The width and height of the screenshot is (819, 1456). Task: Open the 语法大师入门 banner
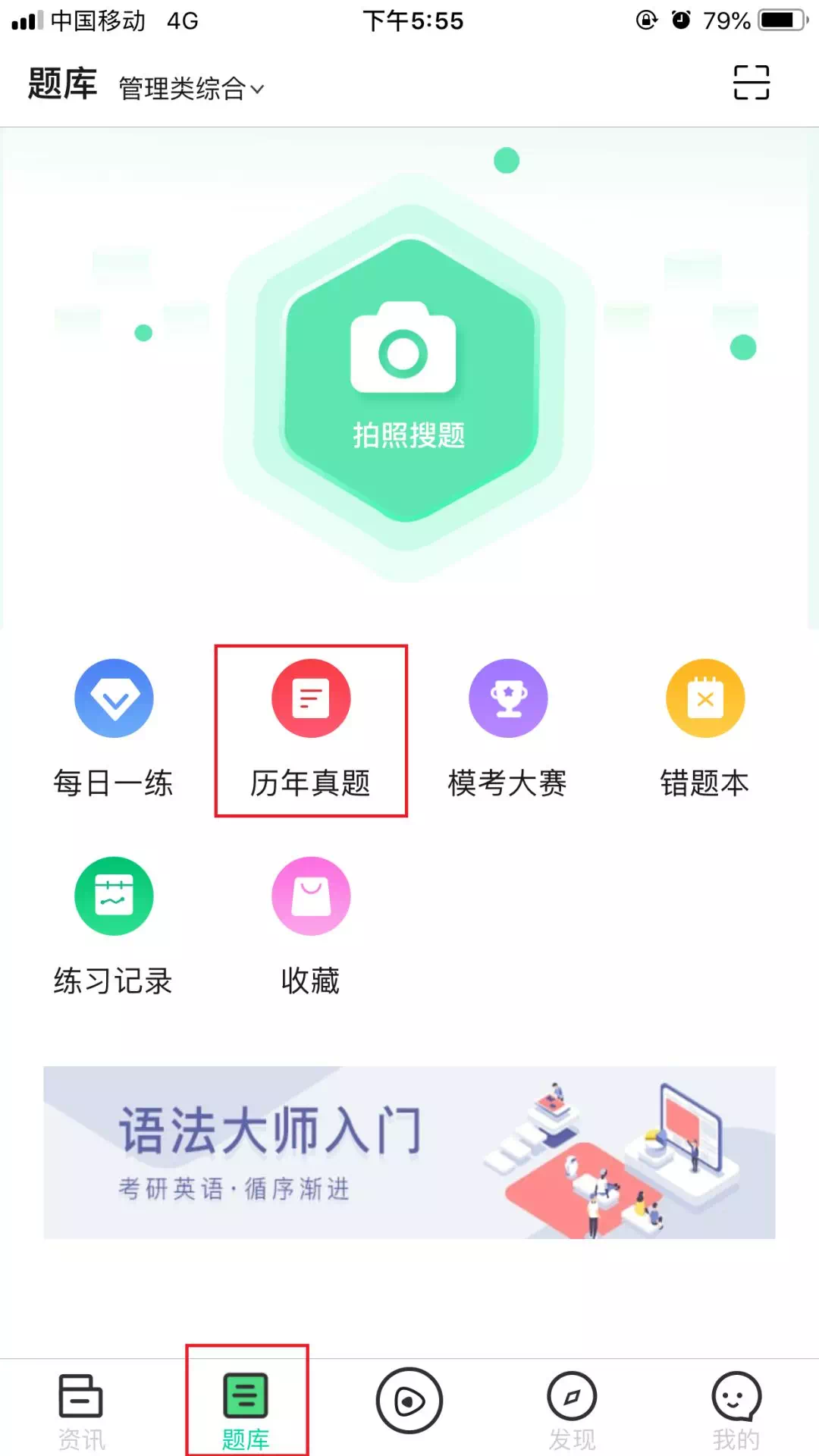tap(409, 1153)
